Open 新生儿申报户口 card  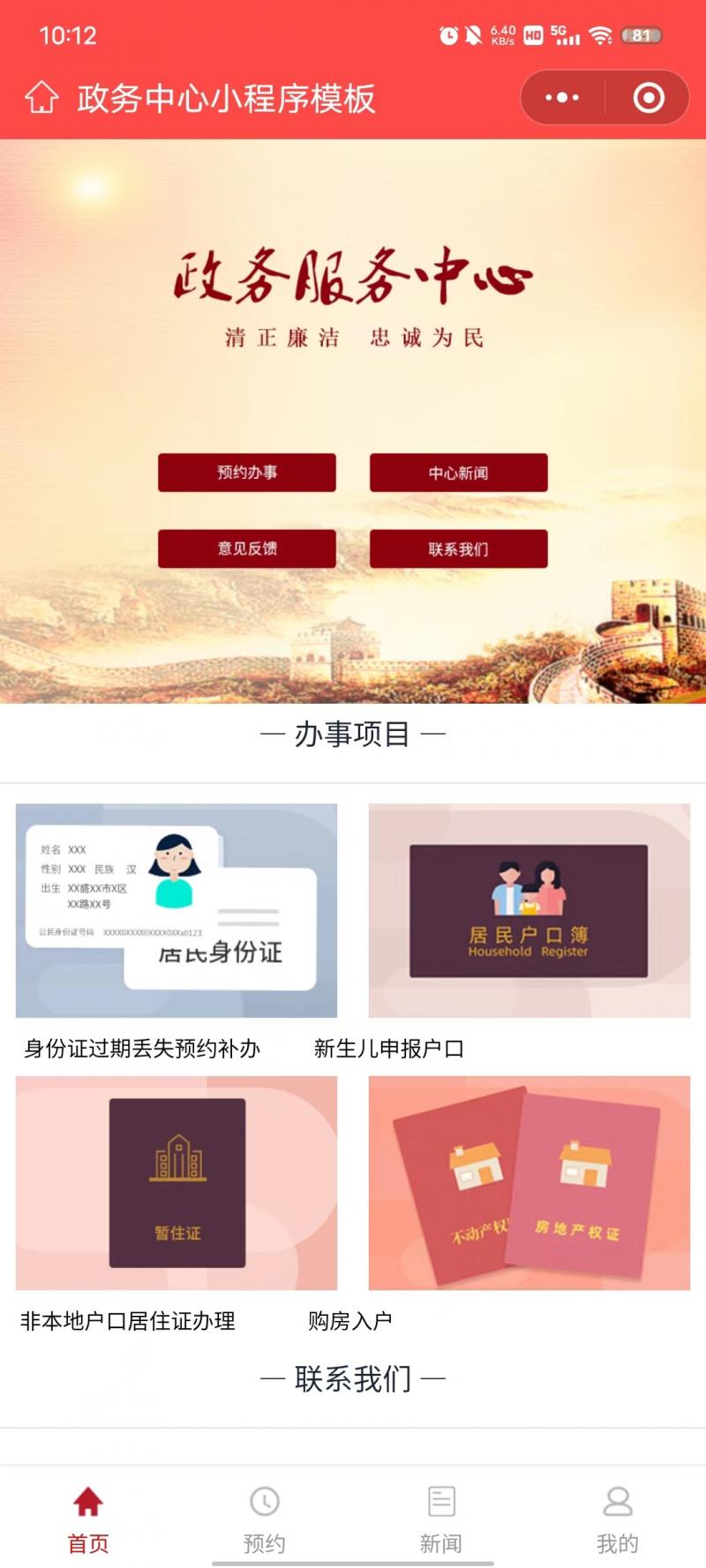coord(529,911)
